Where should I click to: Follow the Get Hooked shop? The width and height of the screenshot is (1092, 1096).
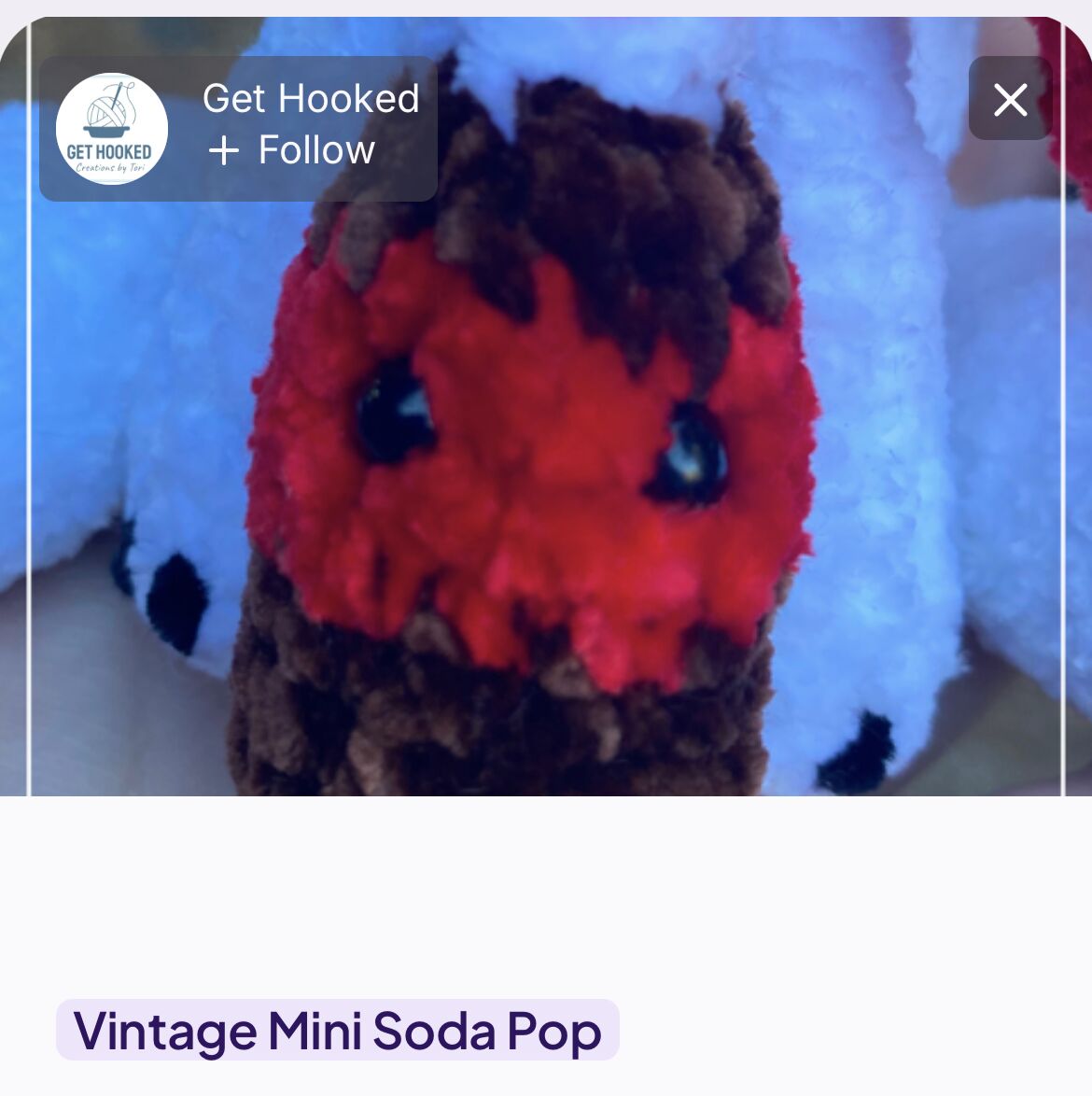292,150
